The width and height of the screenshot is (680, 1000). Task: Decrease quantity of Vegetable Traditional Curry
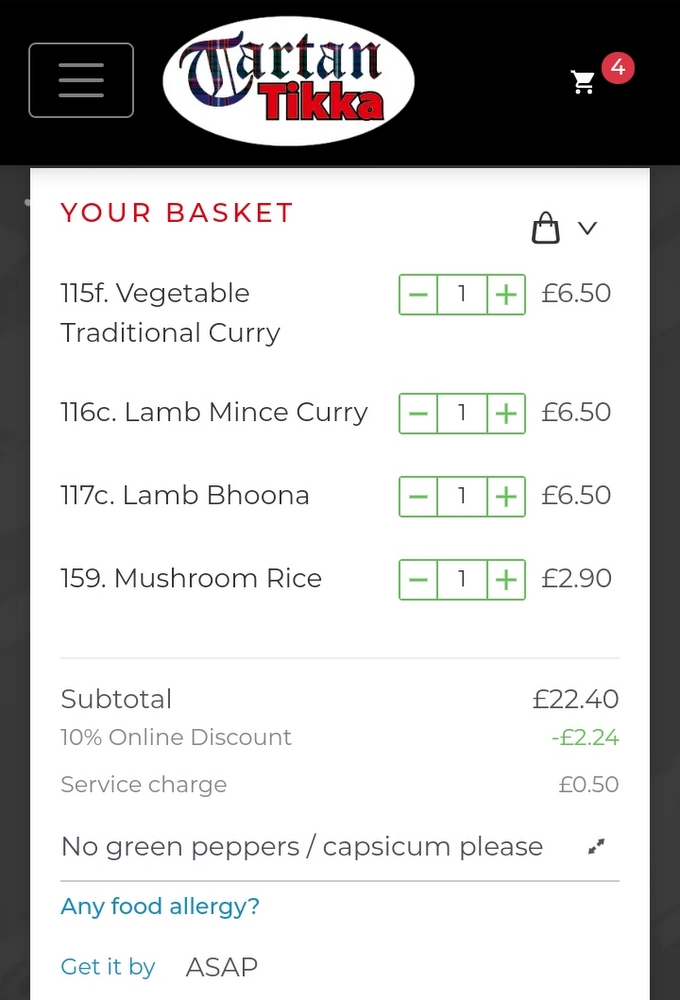click(x=419, y=294)
